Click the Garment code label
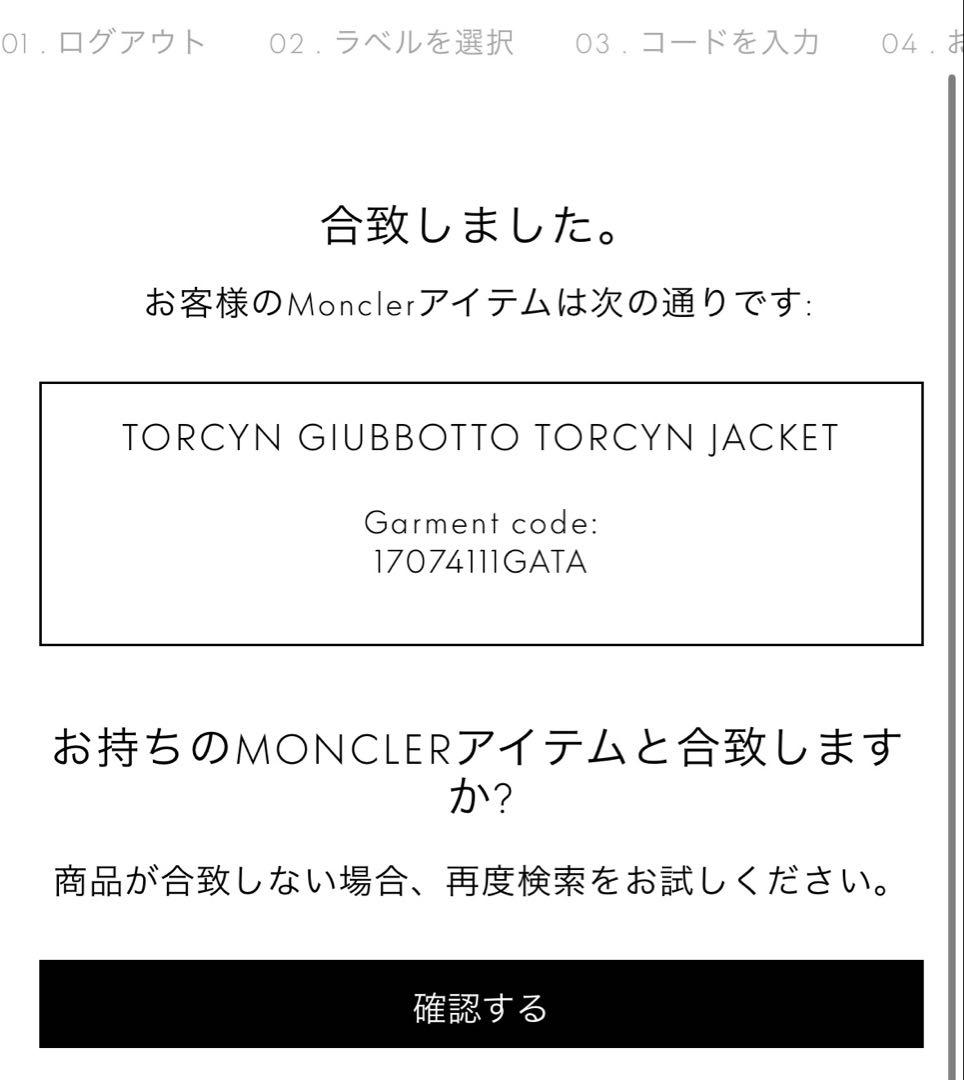 (x=481, y=524)
